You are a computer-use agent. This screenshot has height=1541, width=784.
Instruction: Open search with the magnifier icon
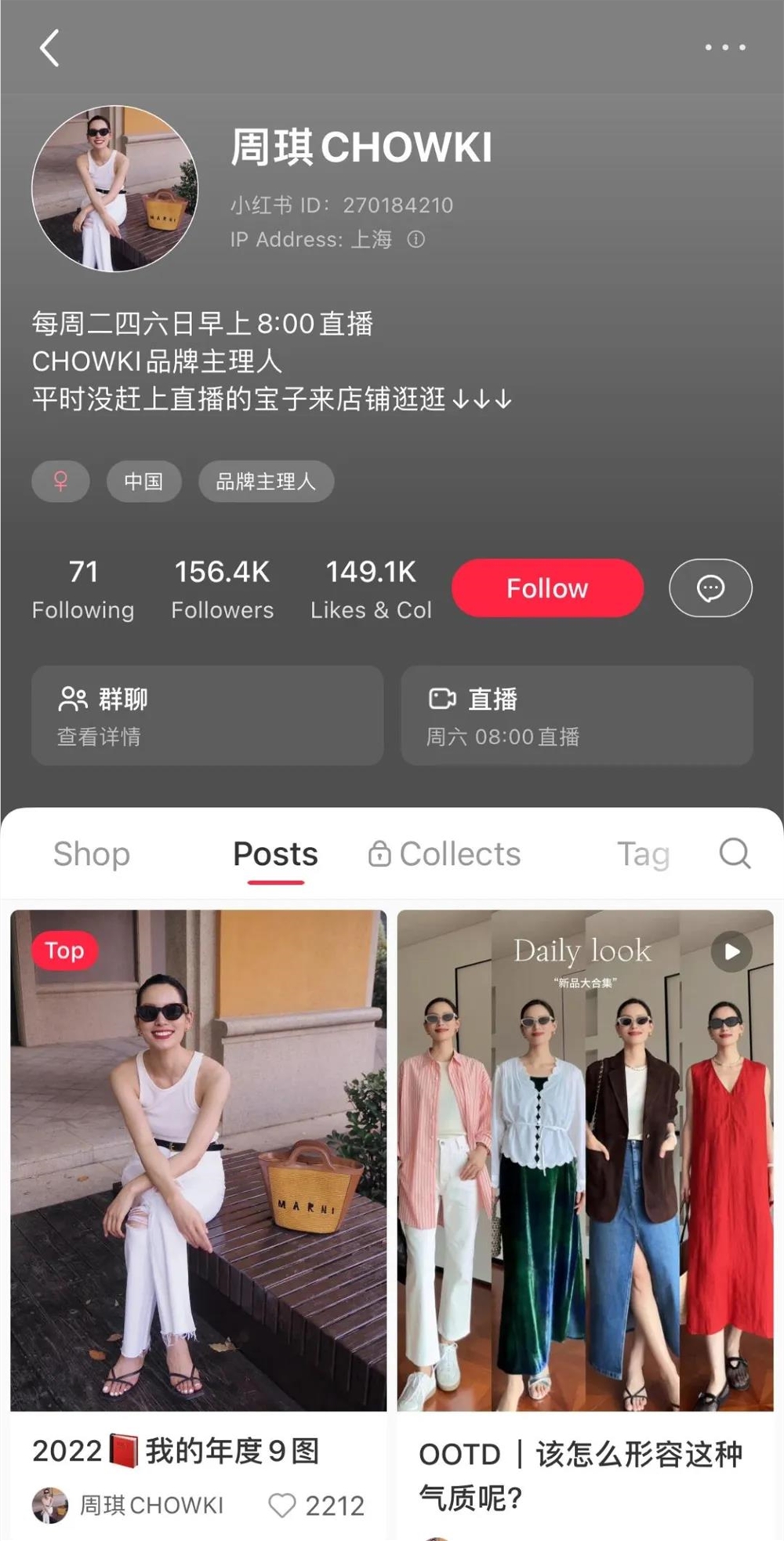734,853
